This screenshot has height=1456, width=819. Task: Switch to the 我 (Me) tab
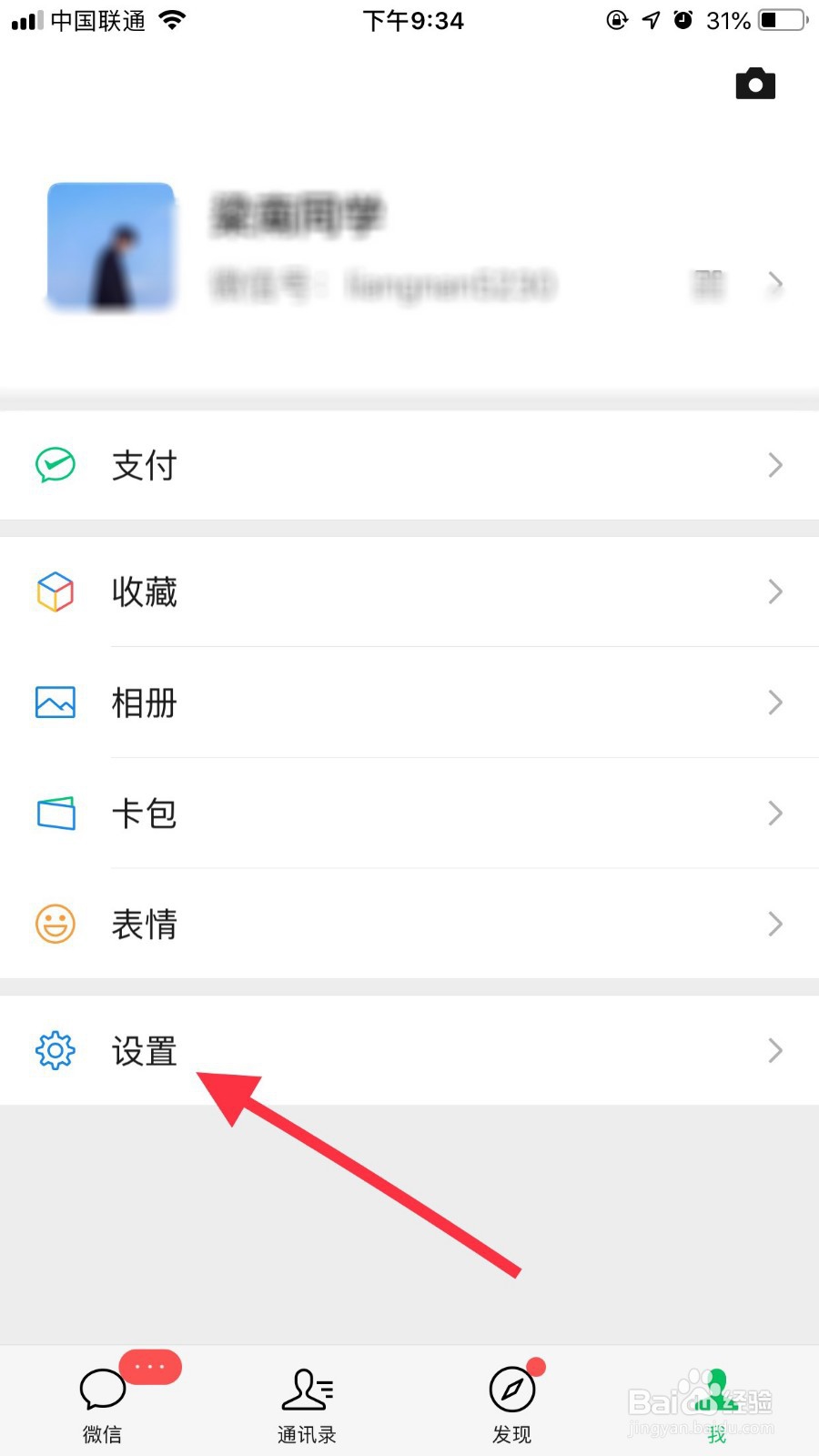click(x=716, y=1401)
